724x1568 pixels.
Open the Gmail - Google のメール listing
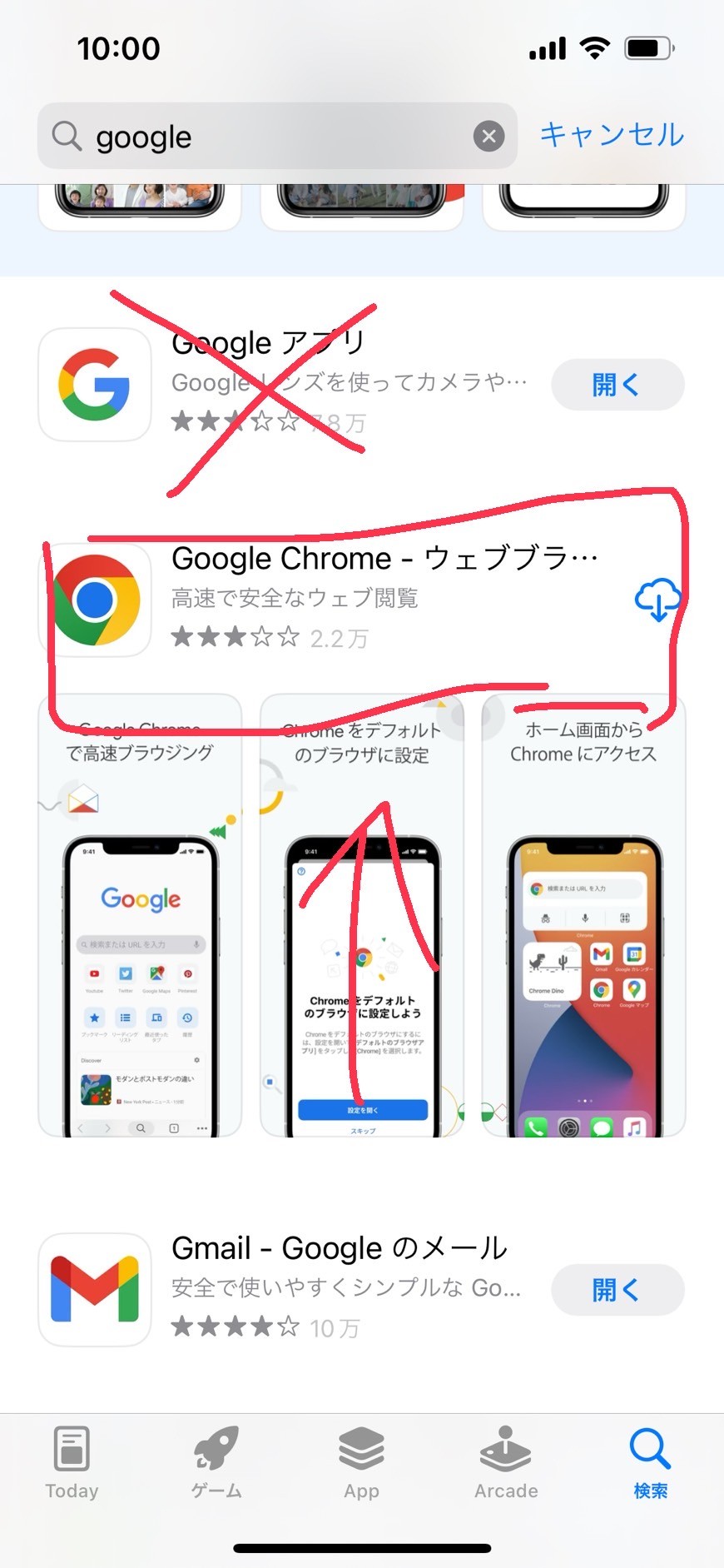(341, 1287)
